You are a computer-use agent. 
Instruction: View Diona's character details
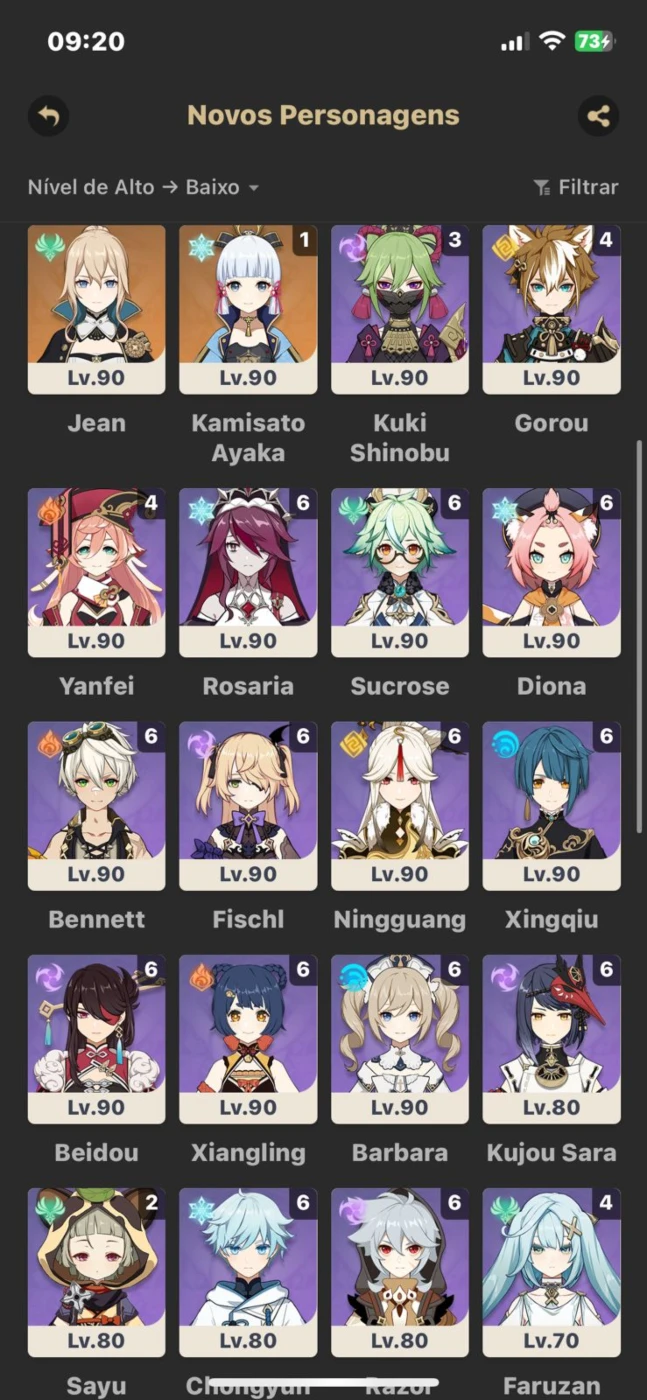[551, 573]
